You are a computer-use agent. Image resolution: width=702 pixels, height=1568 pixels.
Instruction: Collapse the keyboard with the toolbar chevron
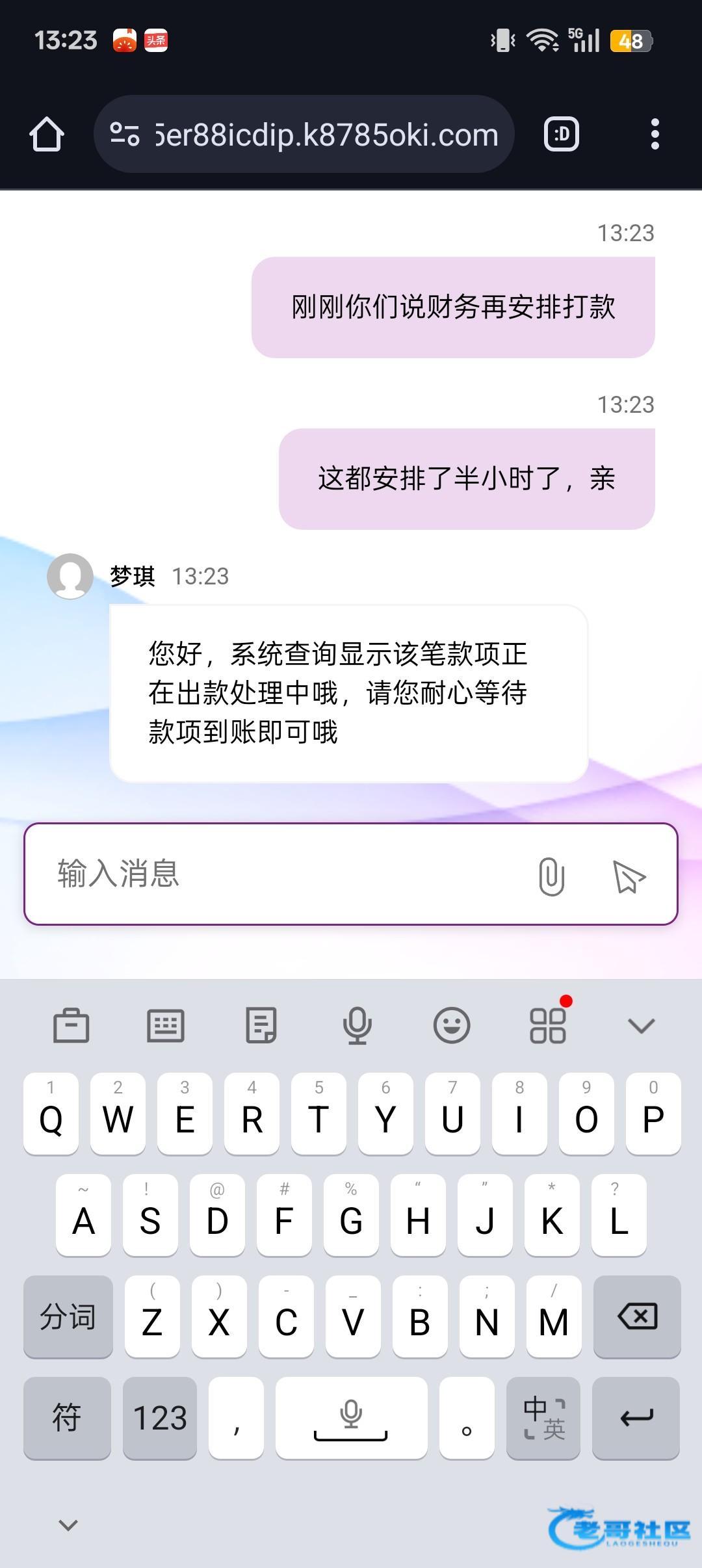(x=641, y=1025)
